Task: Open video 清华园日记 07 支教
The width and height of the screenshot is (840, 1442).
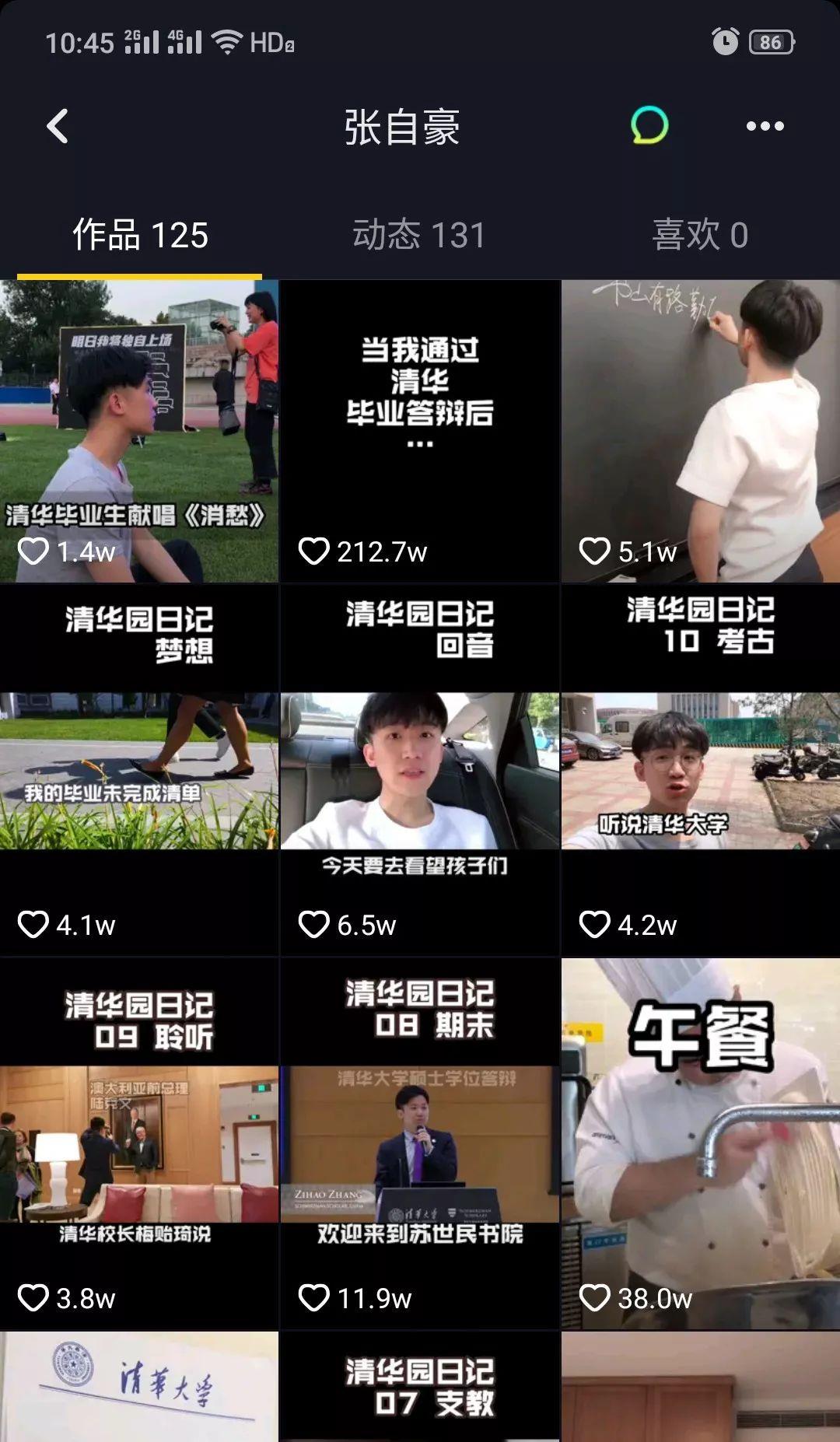Action: (419, 1388)
